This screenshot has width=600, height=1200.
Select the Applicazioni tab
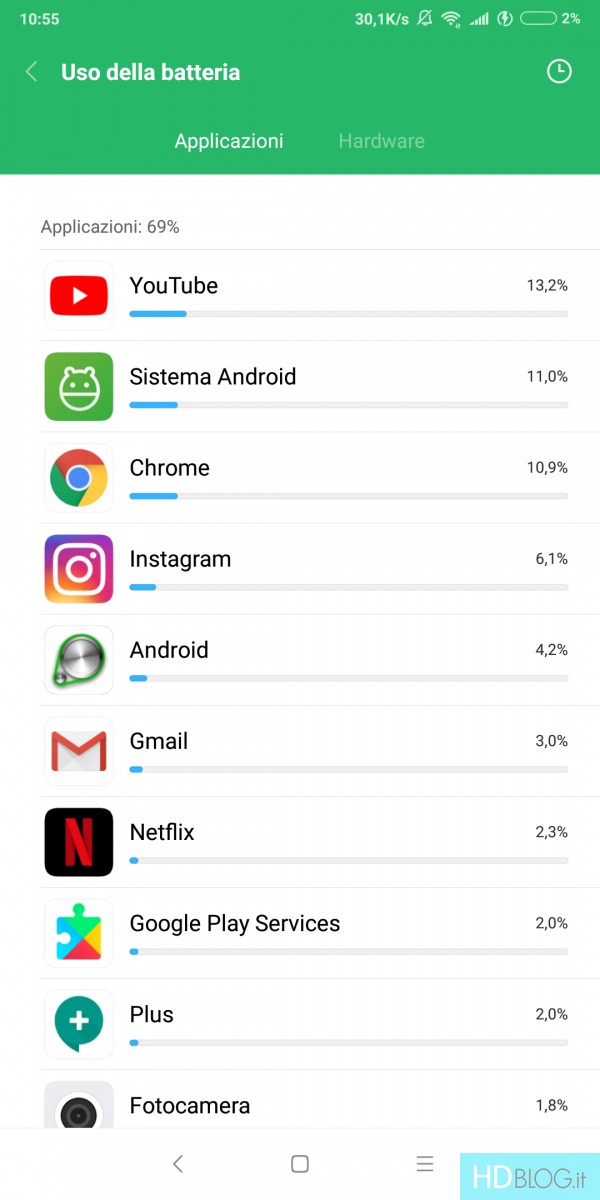coord(229,141)
